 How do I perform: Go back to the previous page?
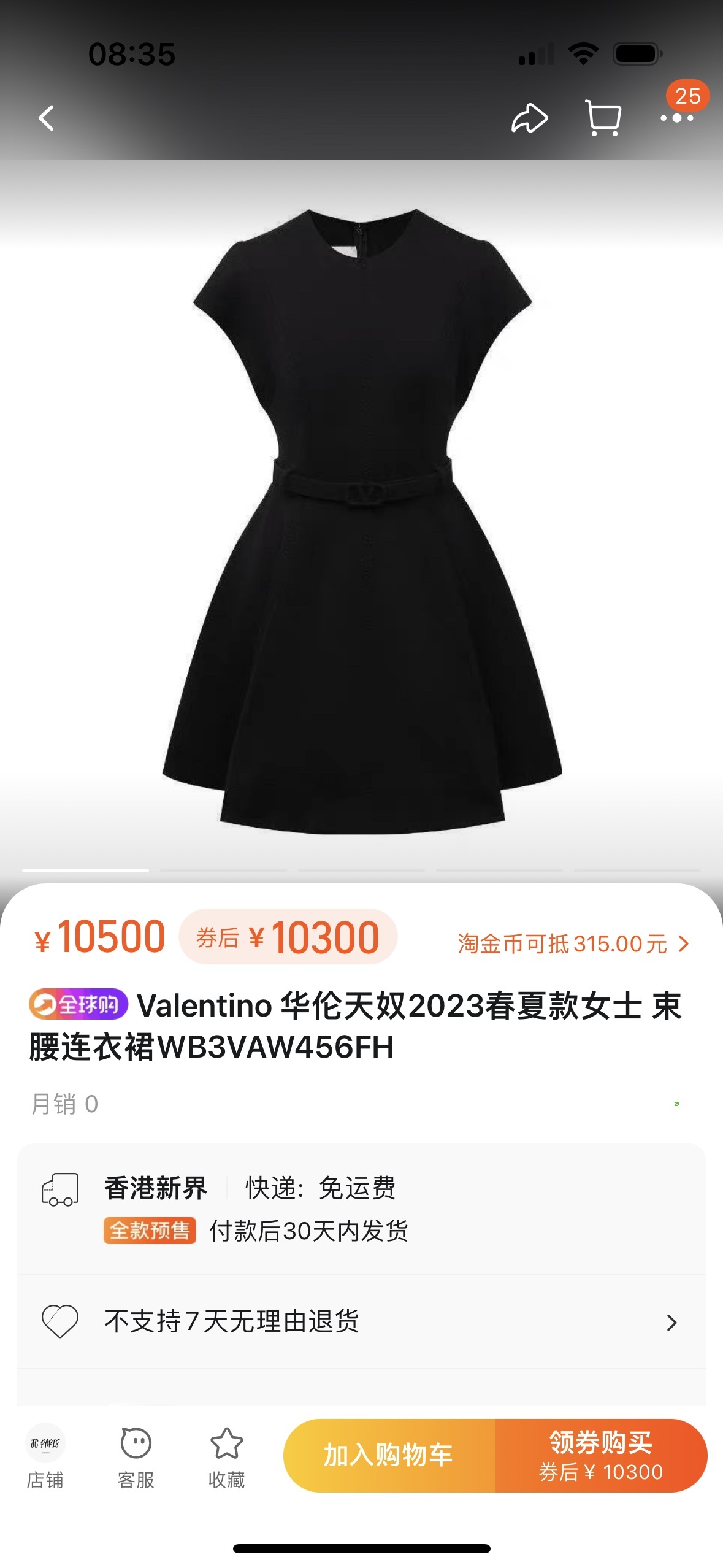click(x=47, y=118)
